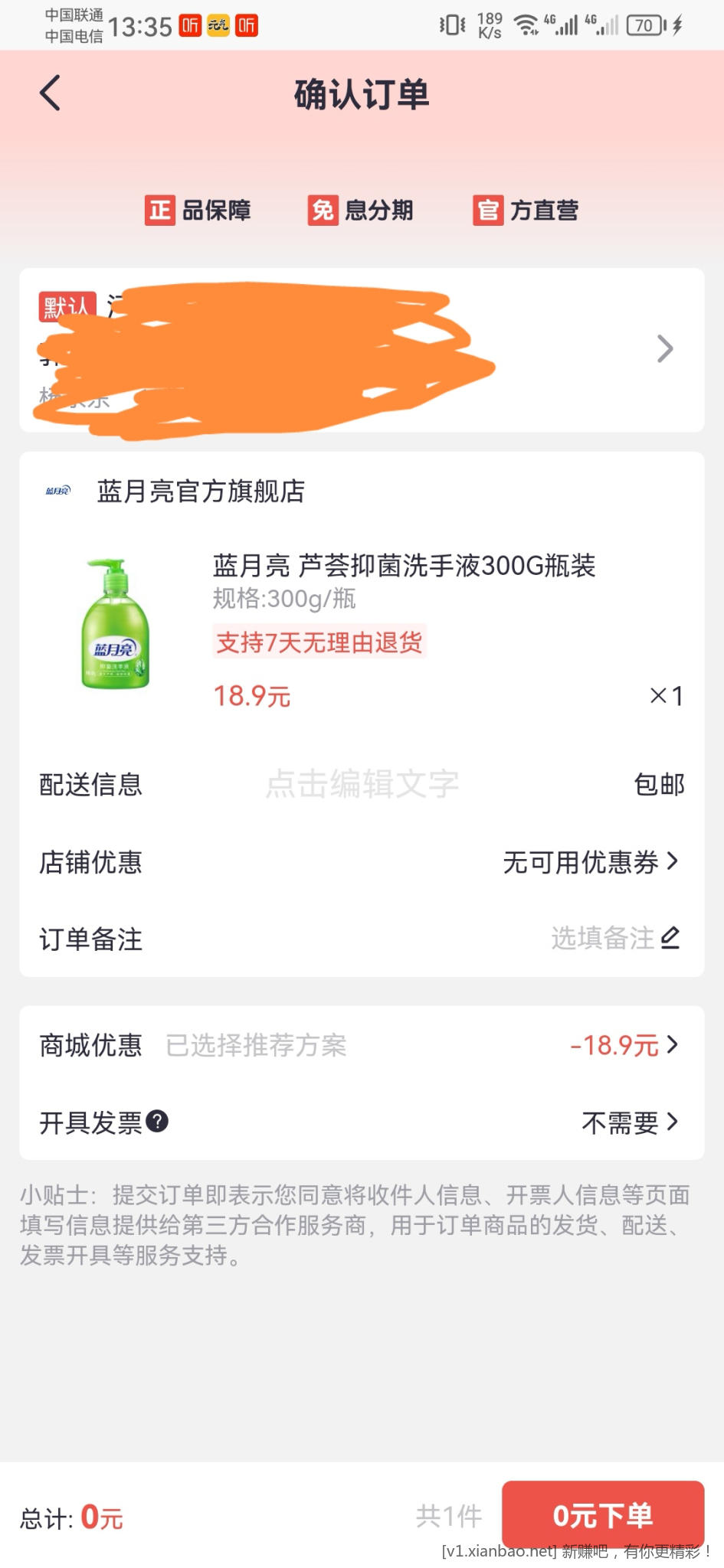The height and width of the screenshot is (1568, 724).
Task: Open 蓝月亮官方旗舰店 store page
Action: tap(201, 491)
